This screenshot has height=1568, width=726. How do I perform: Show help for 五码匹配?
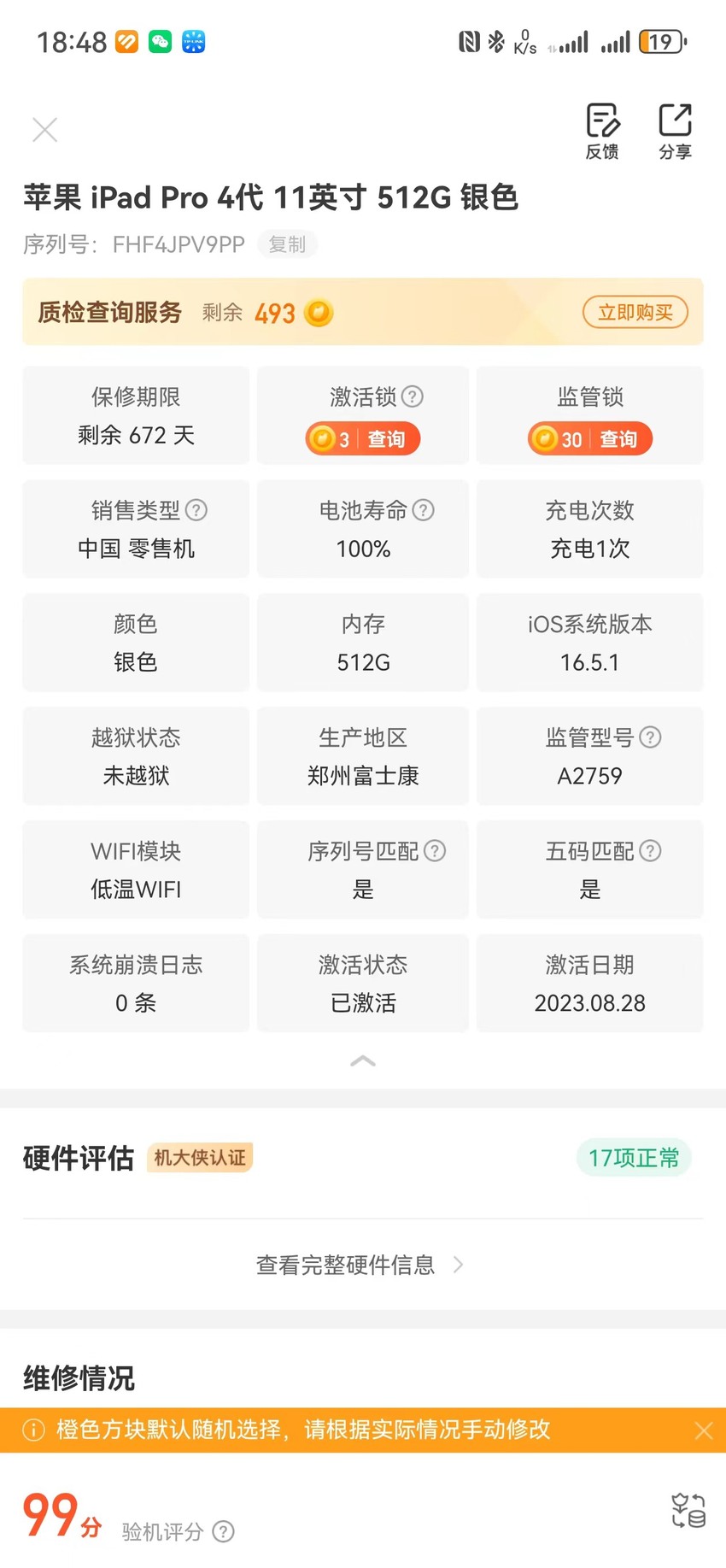point(650,851)
